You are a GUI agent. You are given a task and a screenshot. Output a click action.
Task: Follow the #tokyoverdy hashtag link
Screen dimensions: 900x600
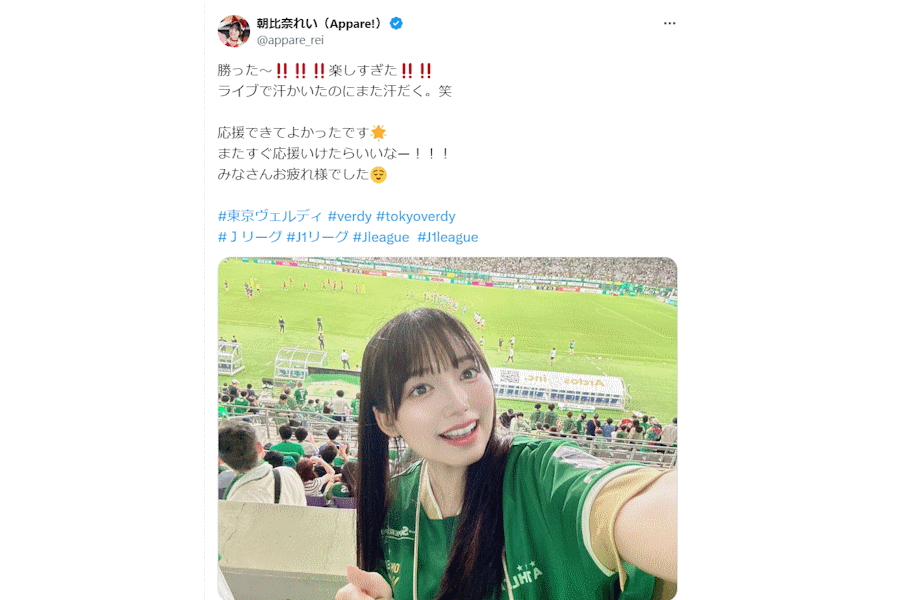coord(415,216)
